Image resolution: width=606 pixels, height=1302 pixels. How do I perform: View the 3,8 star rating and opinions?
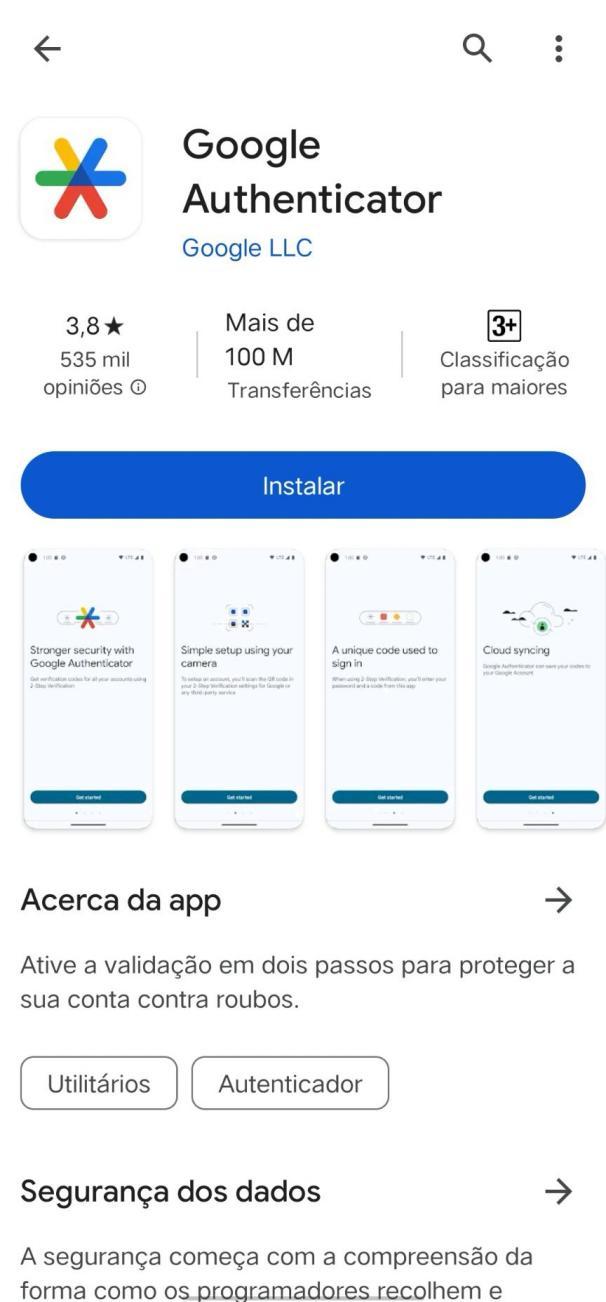[x=95, y=355]
